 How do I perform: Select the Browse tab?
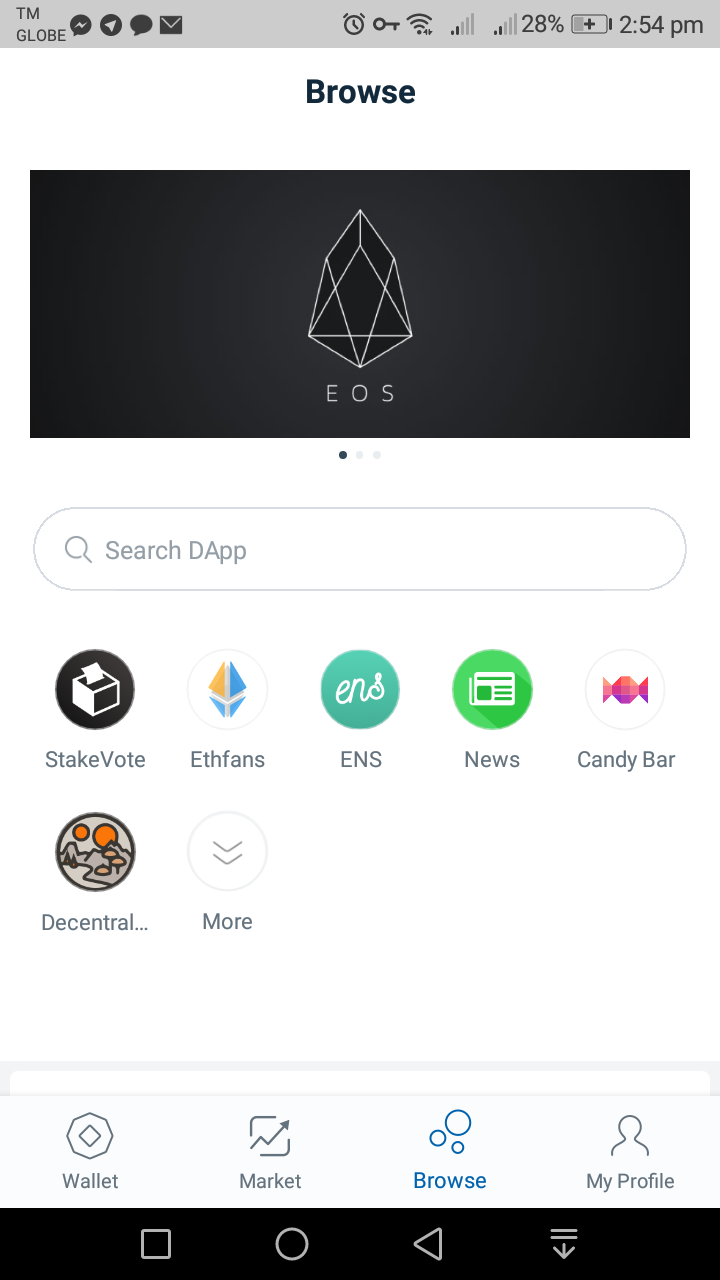tap(450, 1152)
